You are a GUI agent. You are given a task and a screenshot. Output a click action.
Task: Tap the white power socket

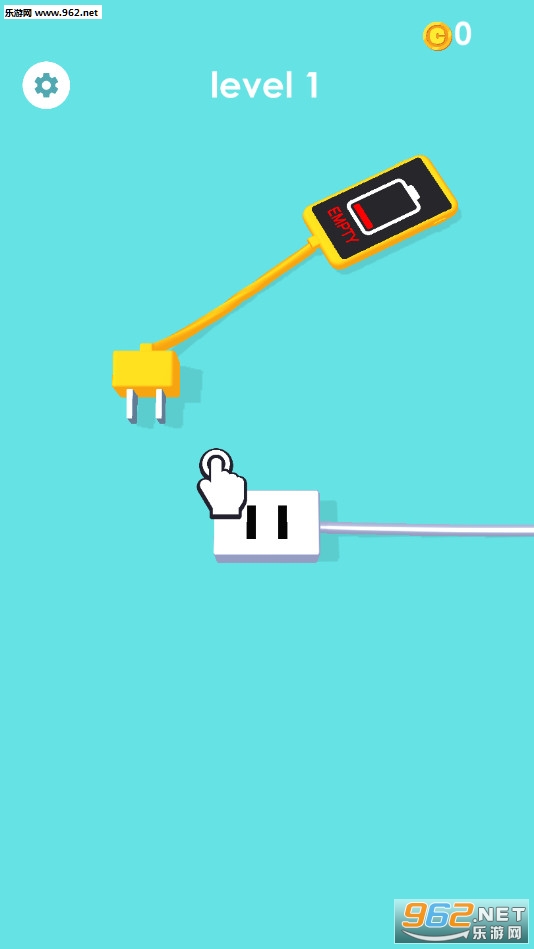point(266,525)
